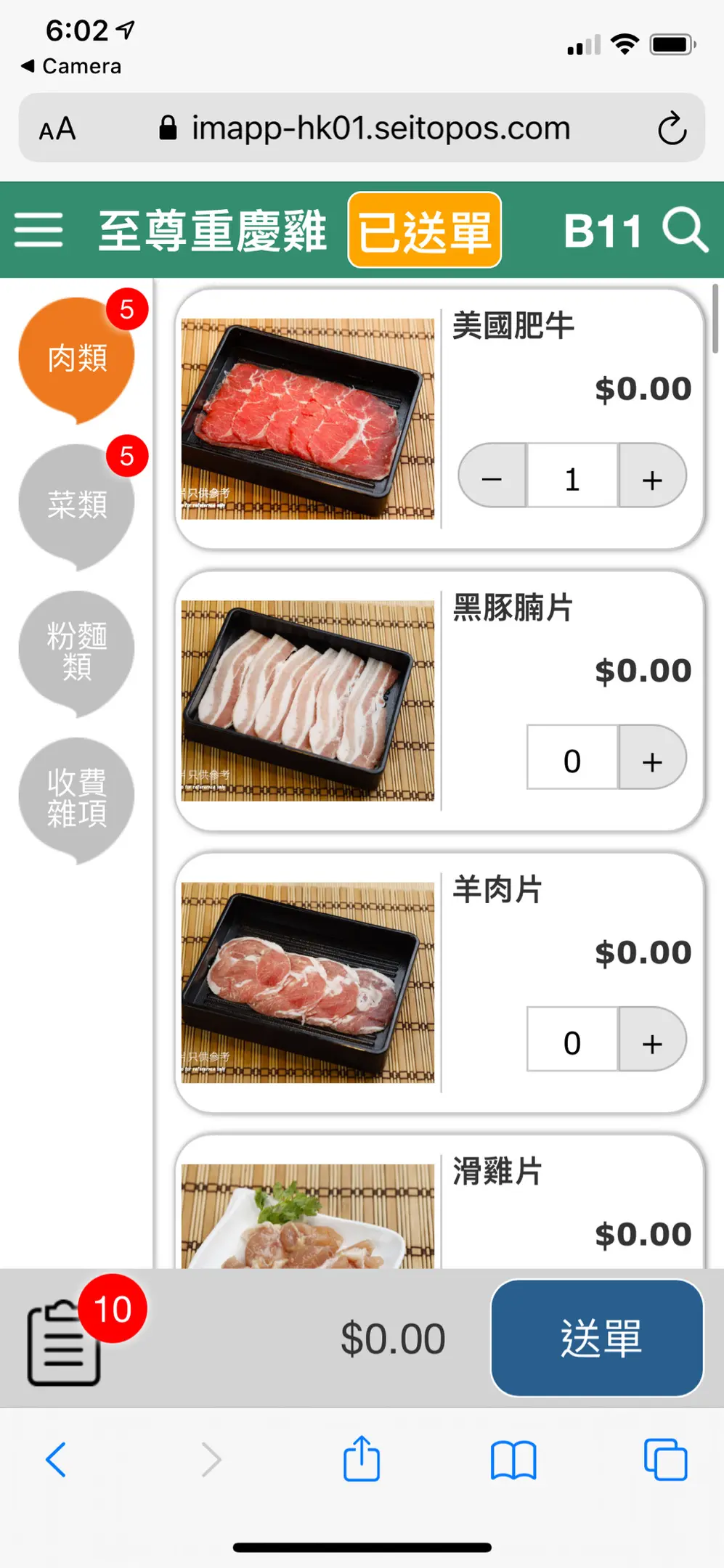
Task: Open the hamburger menu
Action: click(38, 230)
